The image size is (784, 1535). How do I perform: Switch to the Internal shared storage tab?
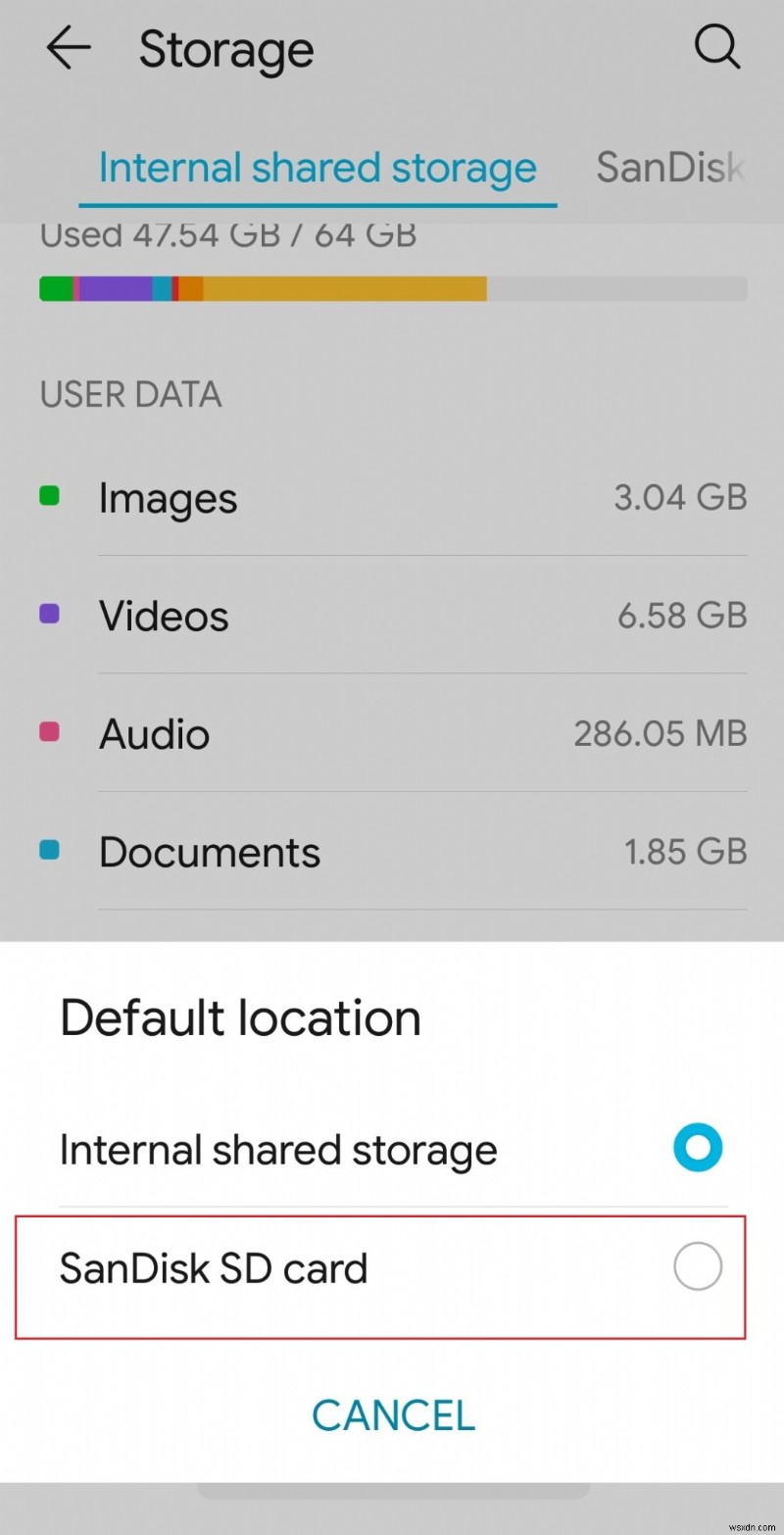(317, 167)
